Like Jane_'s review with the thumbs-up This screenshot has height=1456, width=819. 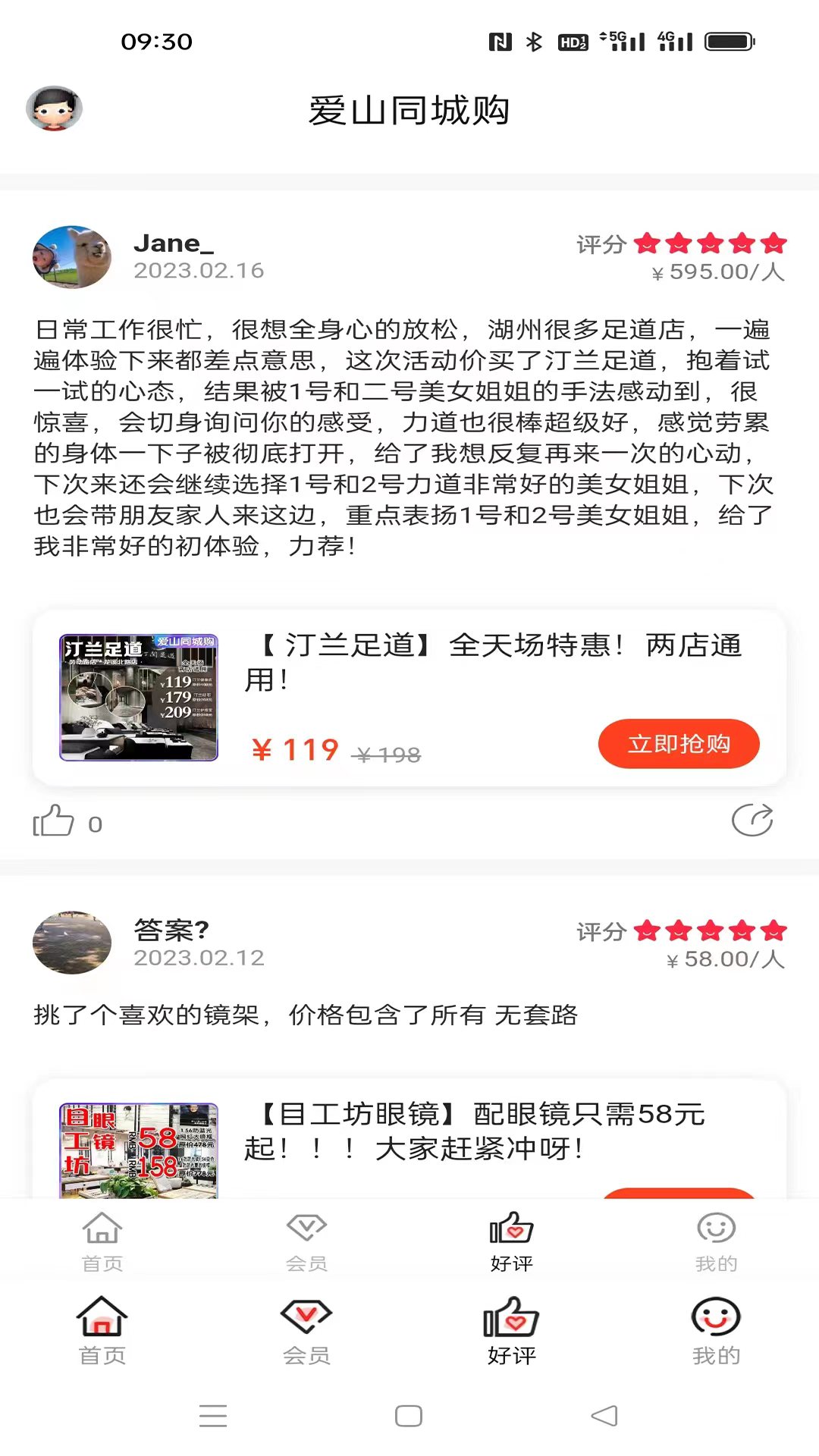pyautogui.click(x=54, y=821)
